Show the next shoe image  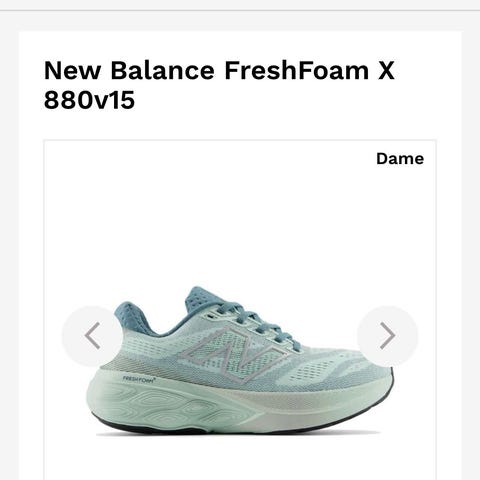[x=387, y=336]
